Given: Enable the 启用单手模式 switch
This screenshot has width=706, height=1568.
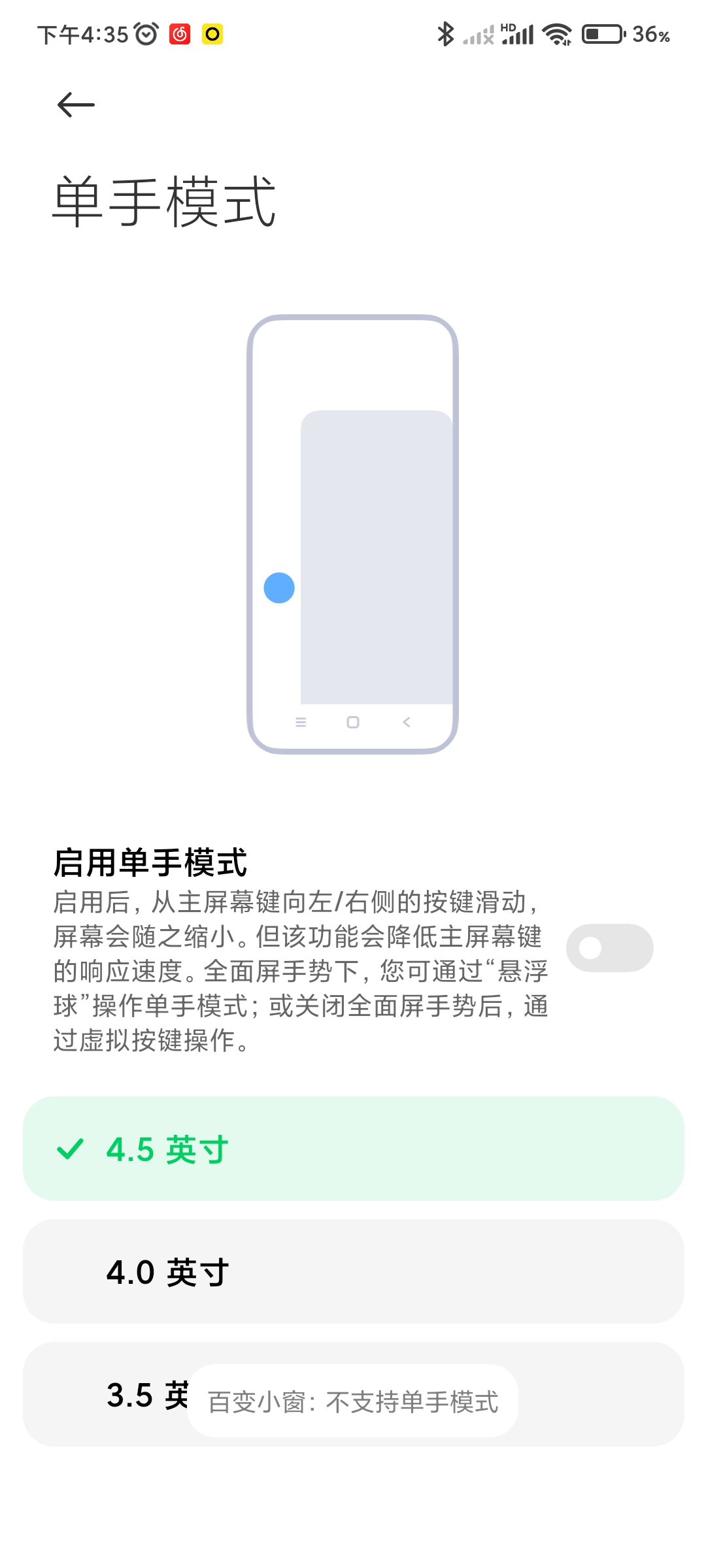Looking at the screenshot, I should [609, 947].
